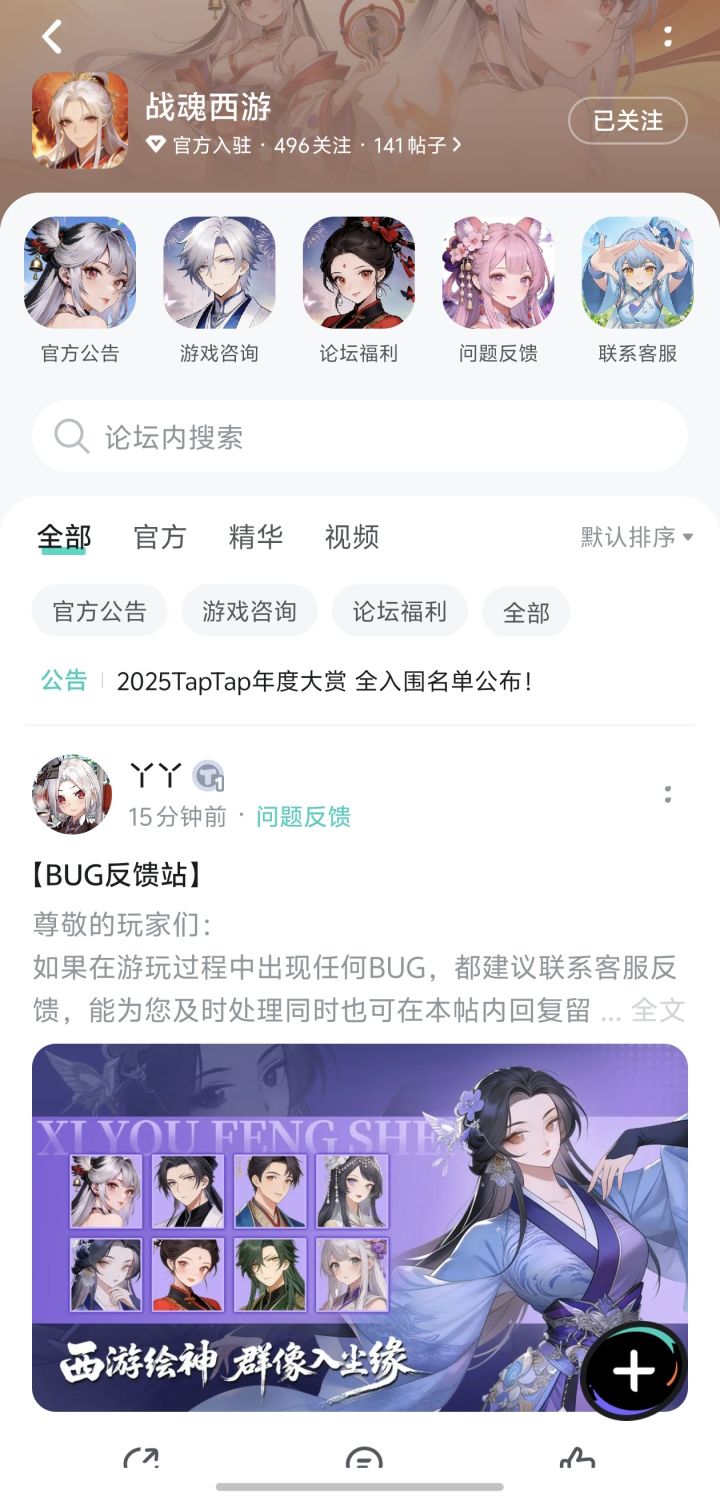The height and width of the screenshot is (1505, 720).
Task: Open the more options on ㄚㄚ's post
Action: [668, 795]
